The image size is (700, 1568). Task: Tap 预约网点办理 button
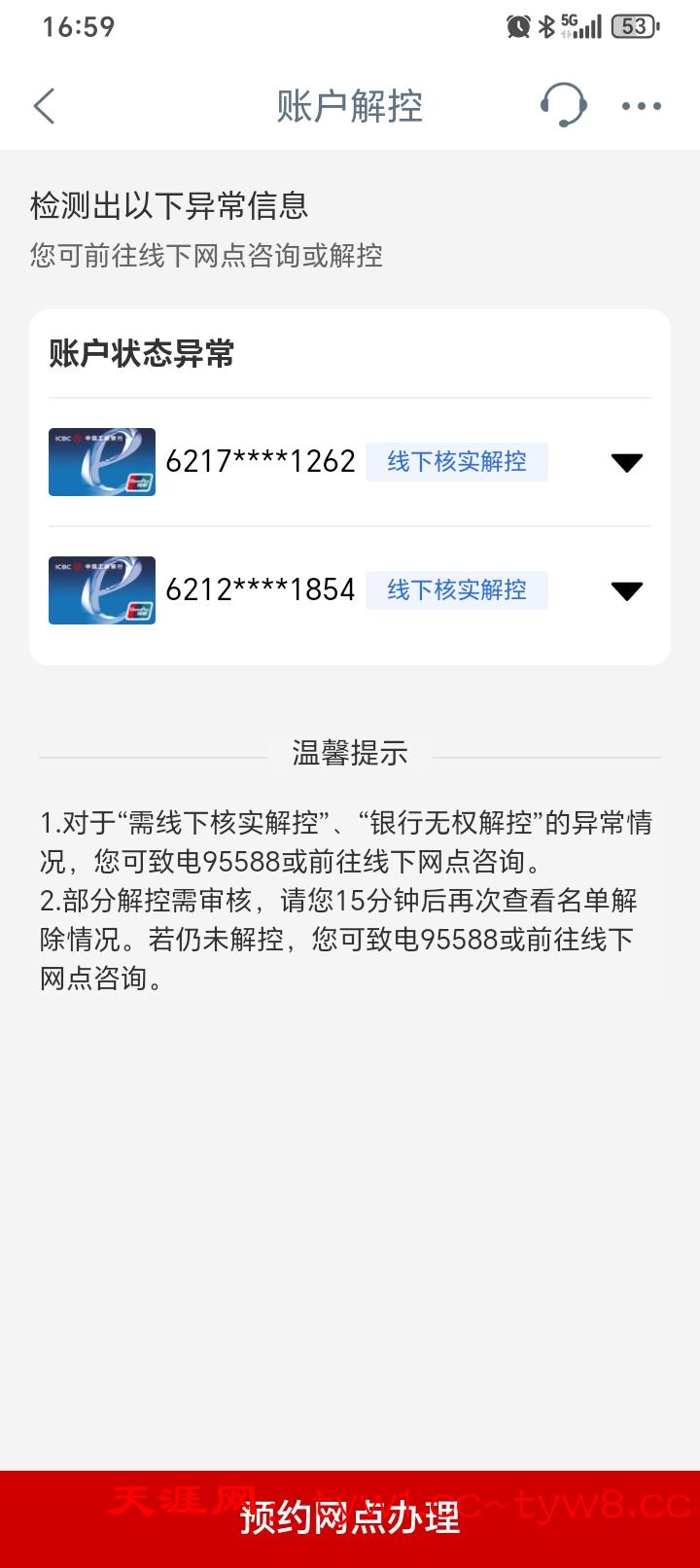[x=350, y=1517]
